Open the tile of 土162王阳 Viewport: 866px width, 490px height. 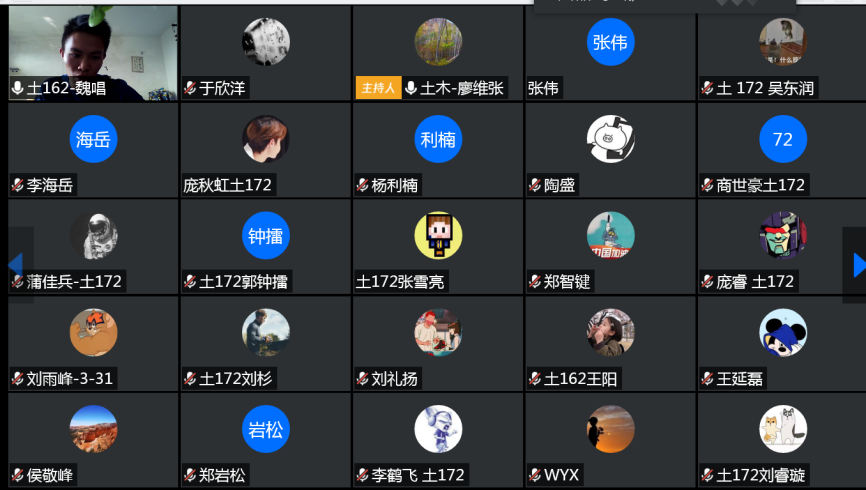coord(610,341)
